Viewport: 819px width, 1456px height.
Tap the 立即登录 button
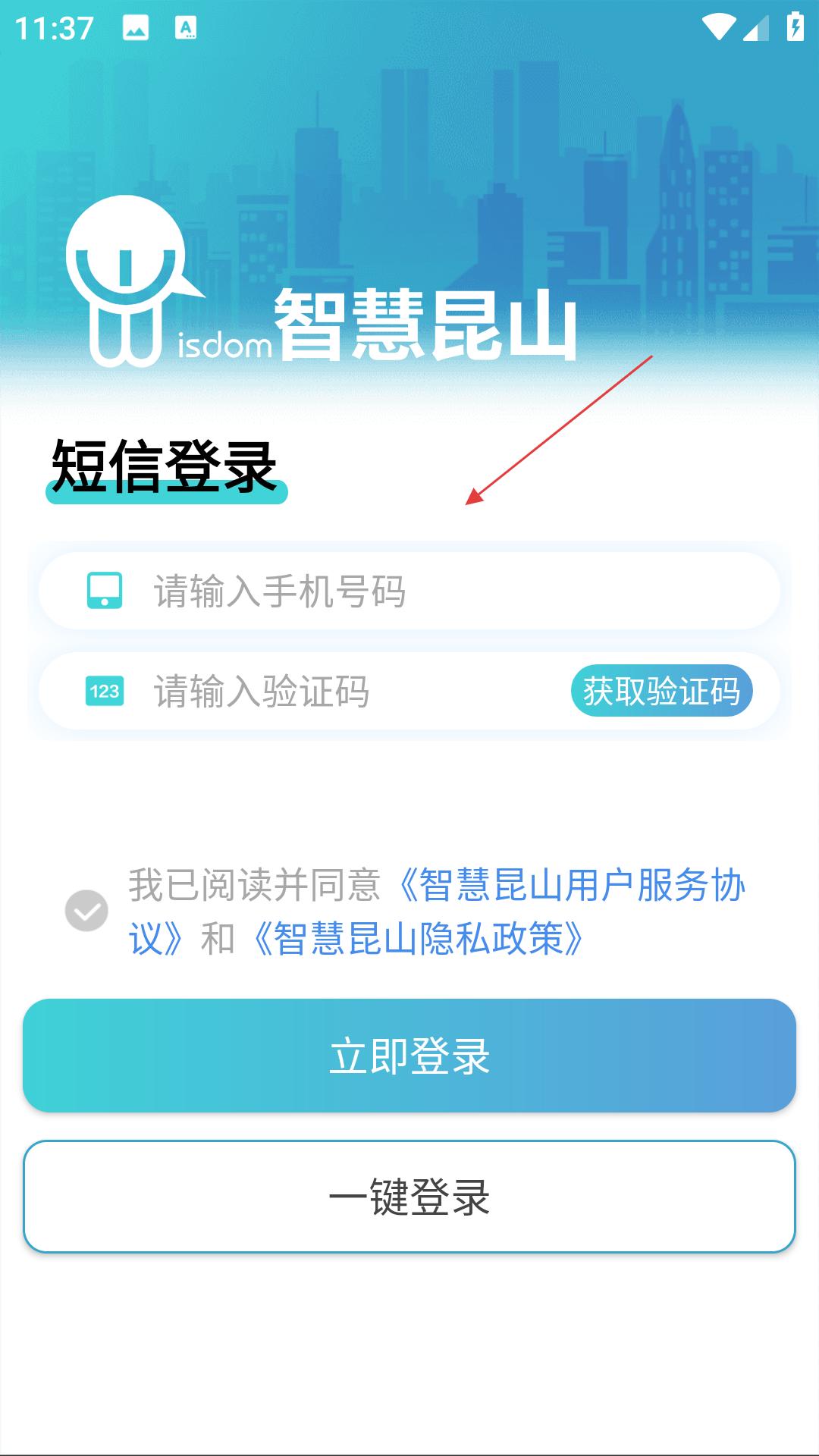(x=409, y=1056)
